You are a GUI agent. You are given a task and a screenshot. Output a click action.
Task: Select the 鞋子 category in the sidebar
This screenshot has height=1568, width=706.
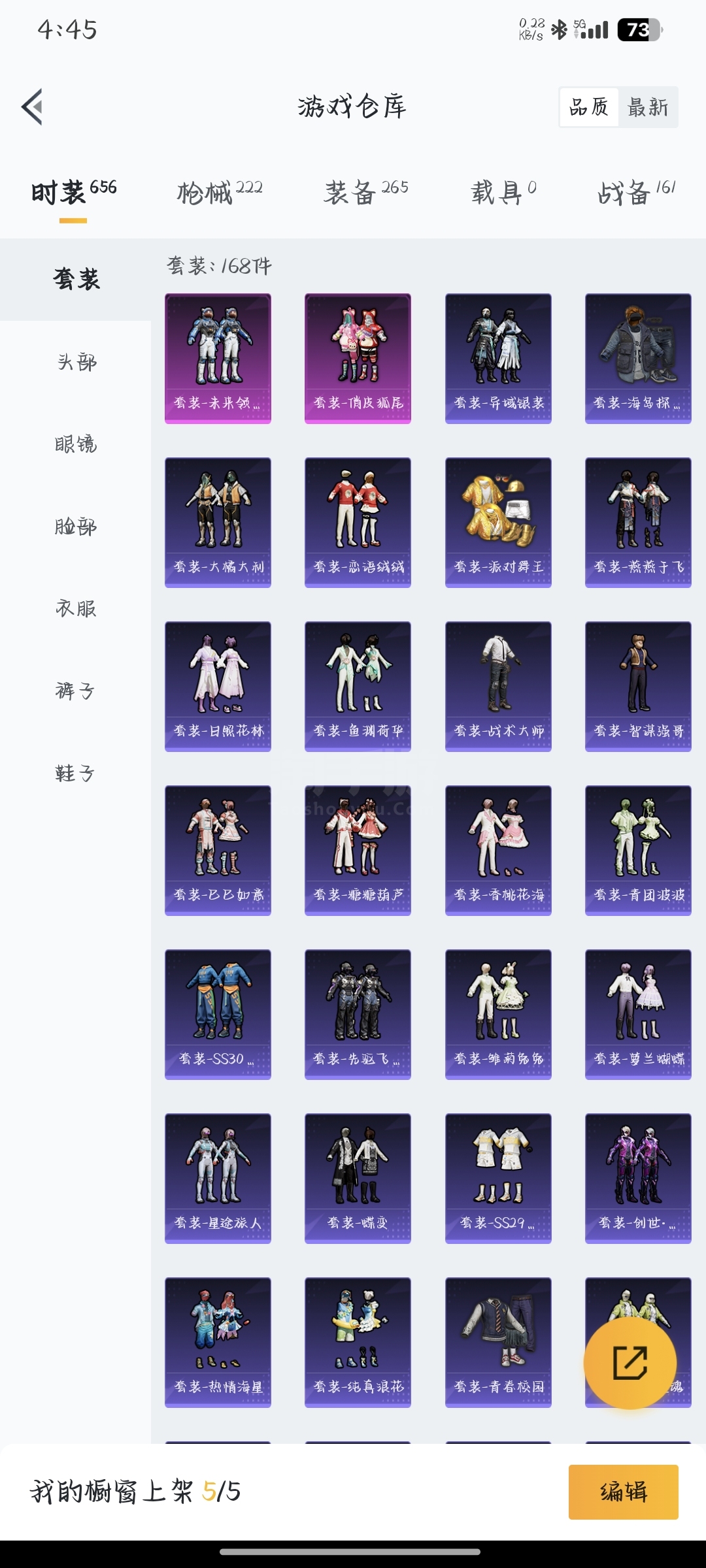pos(76,774)
